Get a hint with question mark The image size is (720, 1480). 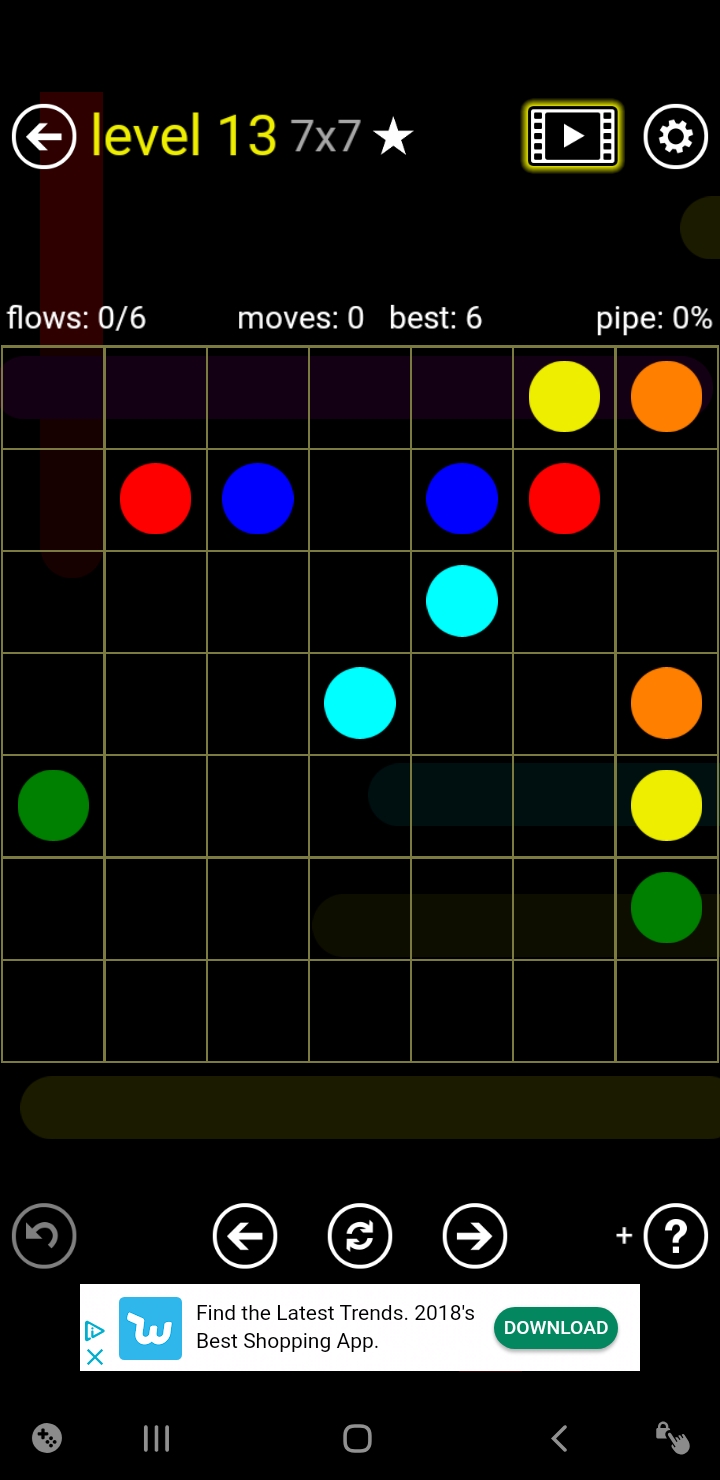675,1236
